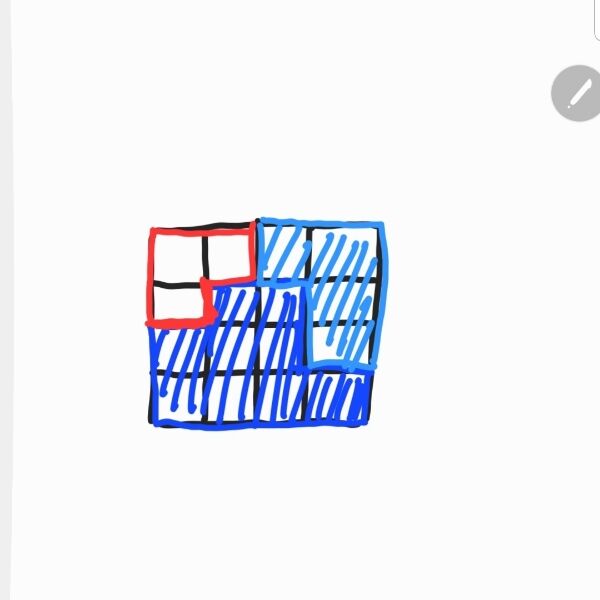Tap the pencil edit button
The height and width of the screenshot is (600, 600).
tap(577, 94)
